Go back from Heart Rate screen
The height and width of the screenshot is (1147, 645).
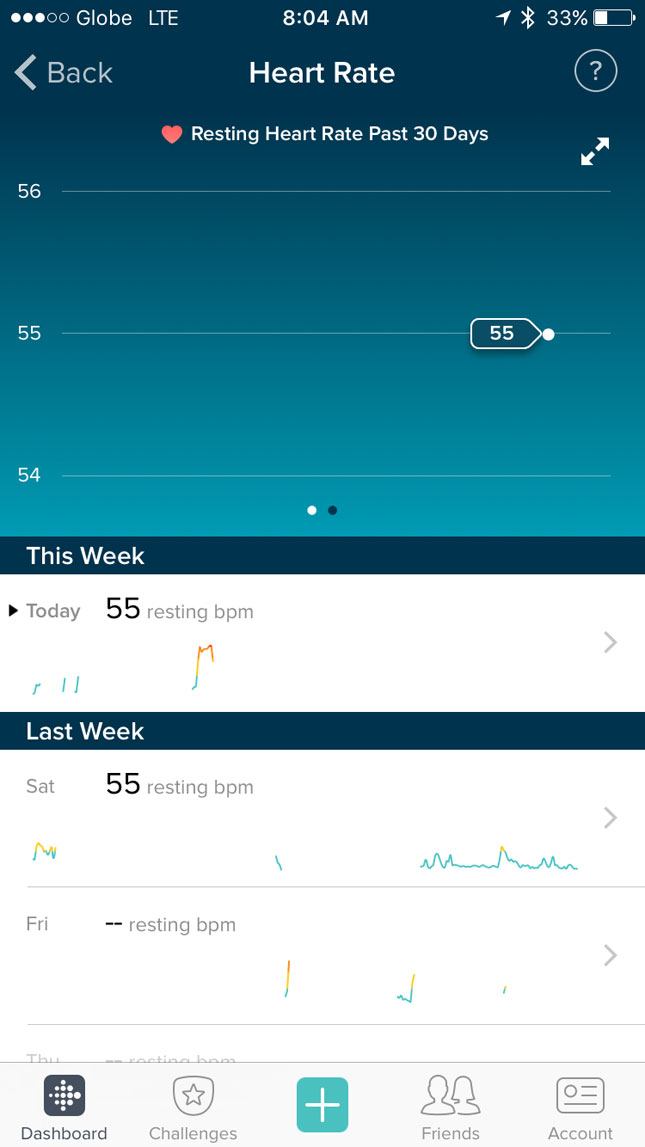64,73
